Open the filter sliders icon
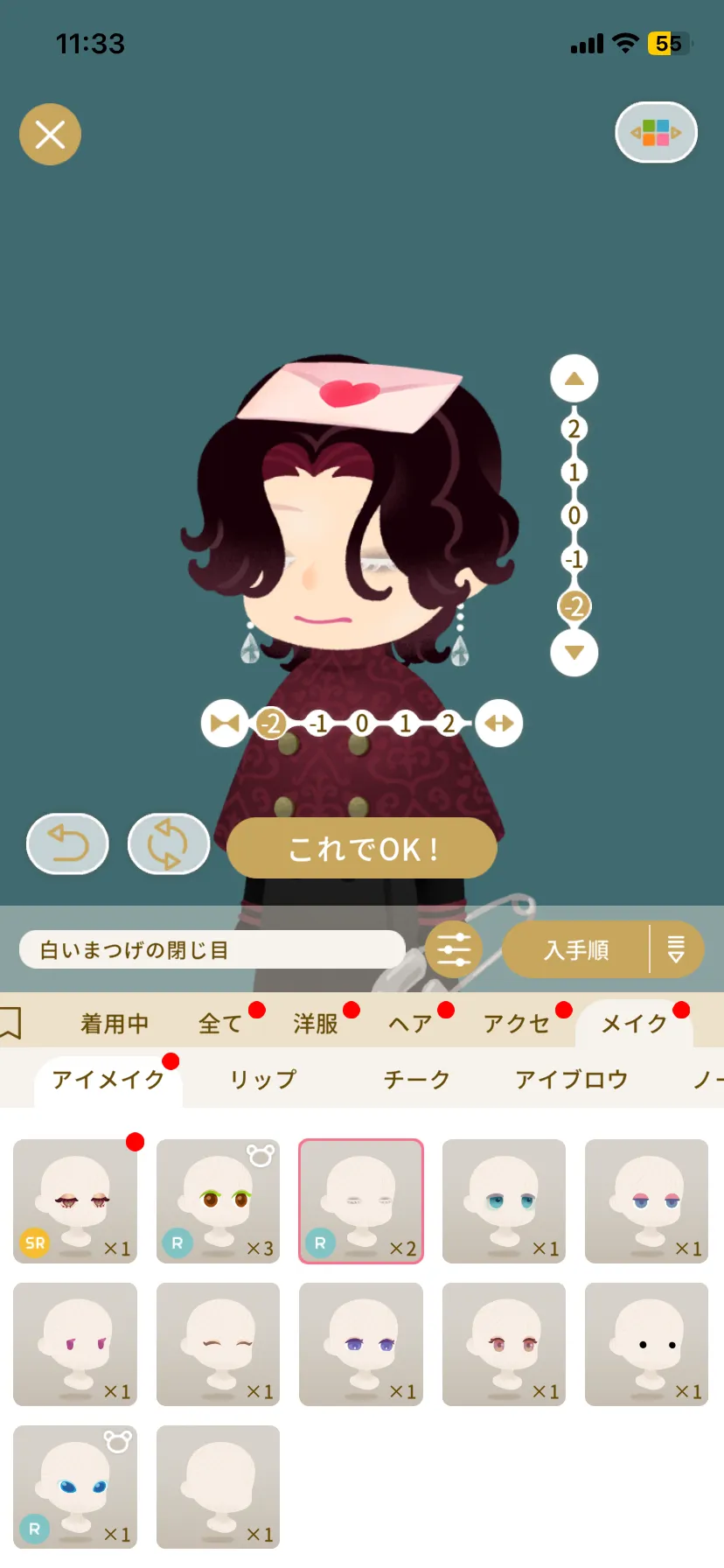Screen dimensions: 724x1568 tap(454, 949)
